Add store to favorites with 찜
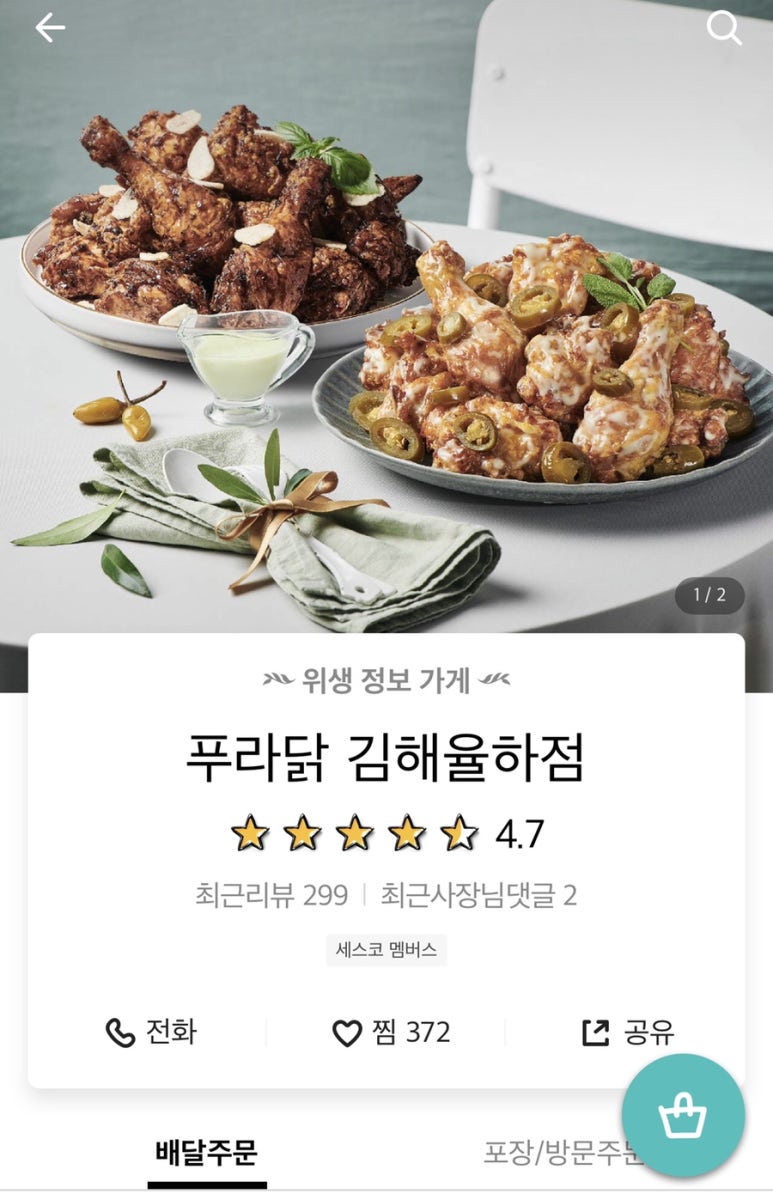The width and height of the screenshot is (773, 1194). coord(391,1032)
